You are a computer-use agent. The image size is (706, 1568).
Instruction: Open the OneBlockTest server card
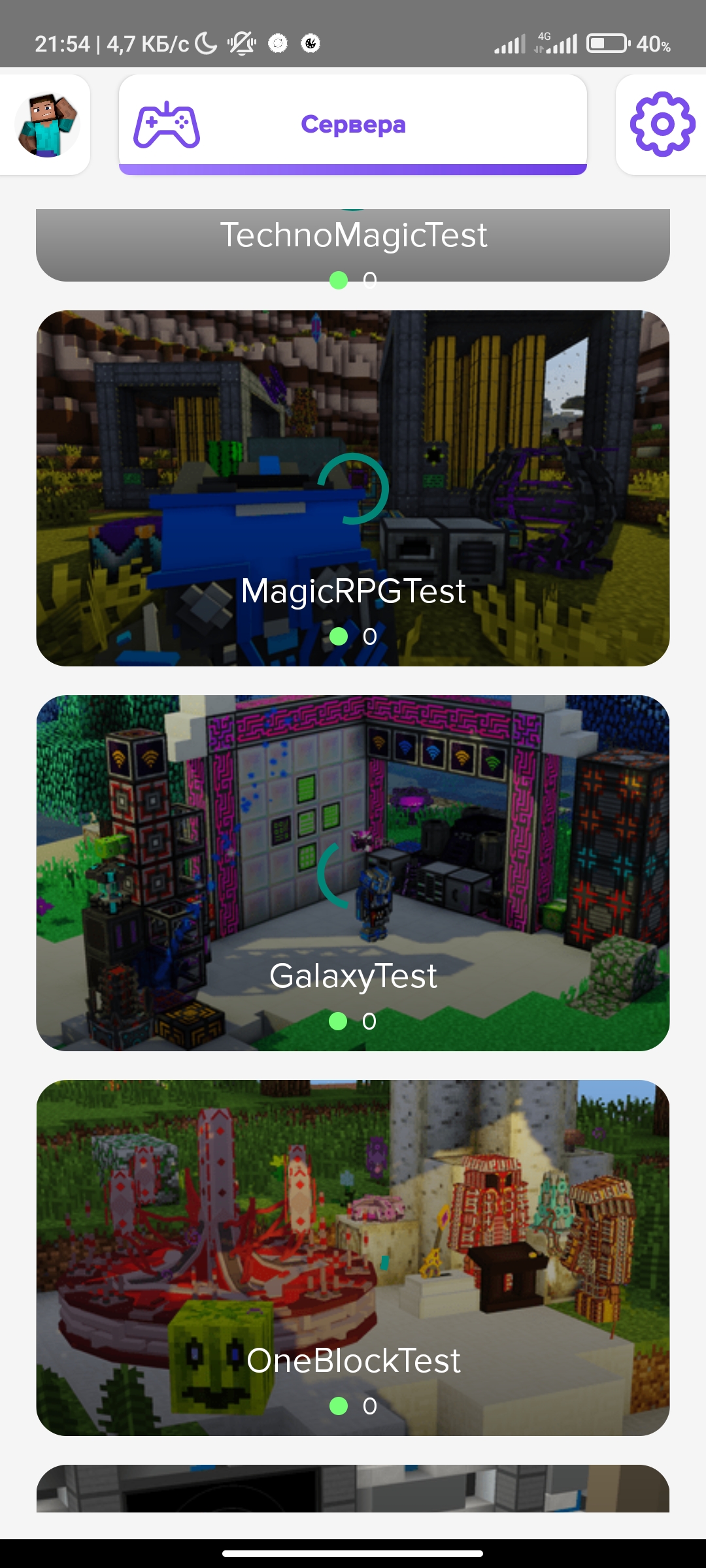coord(353,1258)
